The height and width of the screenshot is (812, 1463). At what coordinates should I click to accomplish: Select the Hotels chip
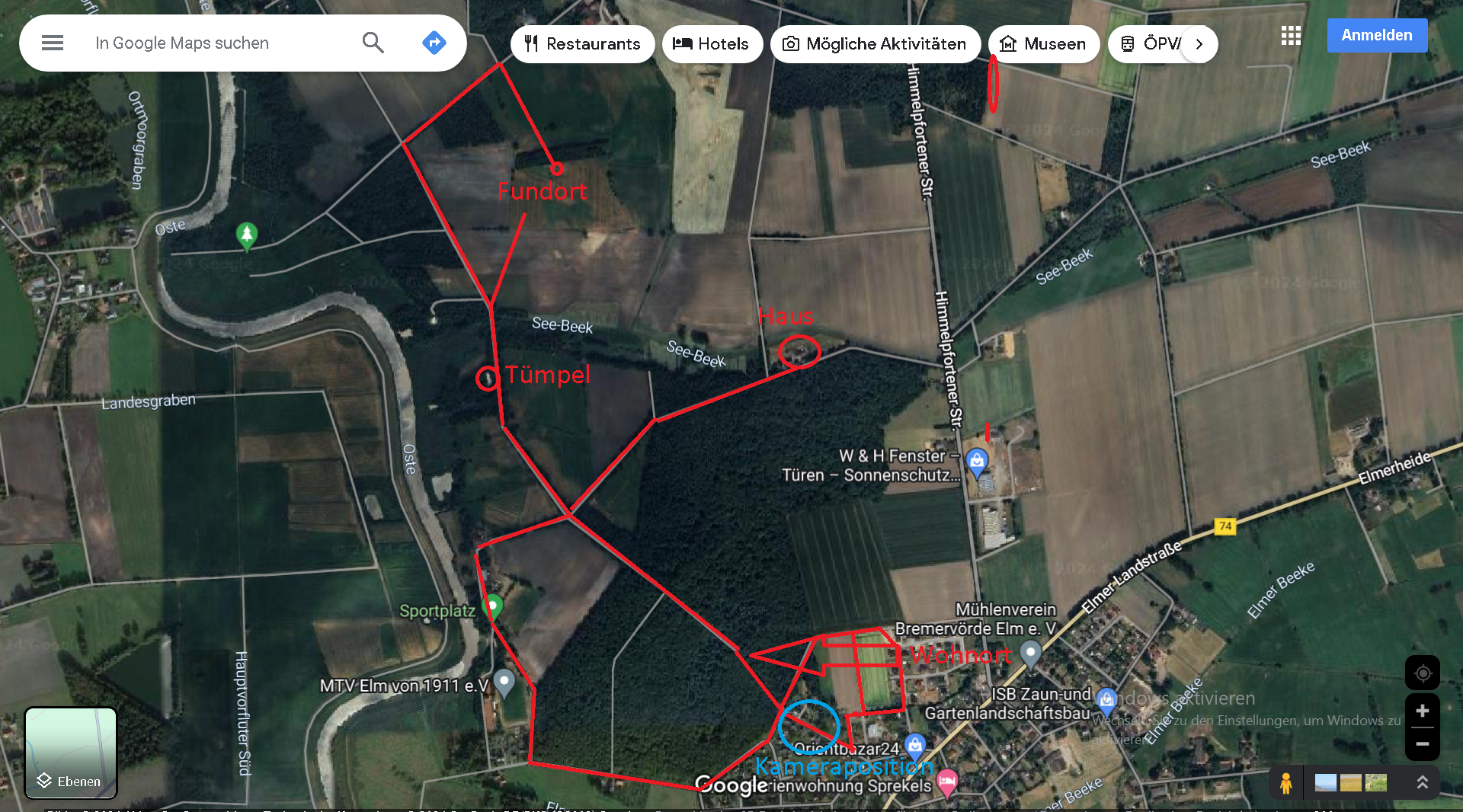click(x=712, y=44)
